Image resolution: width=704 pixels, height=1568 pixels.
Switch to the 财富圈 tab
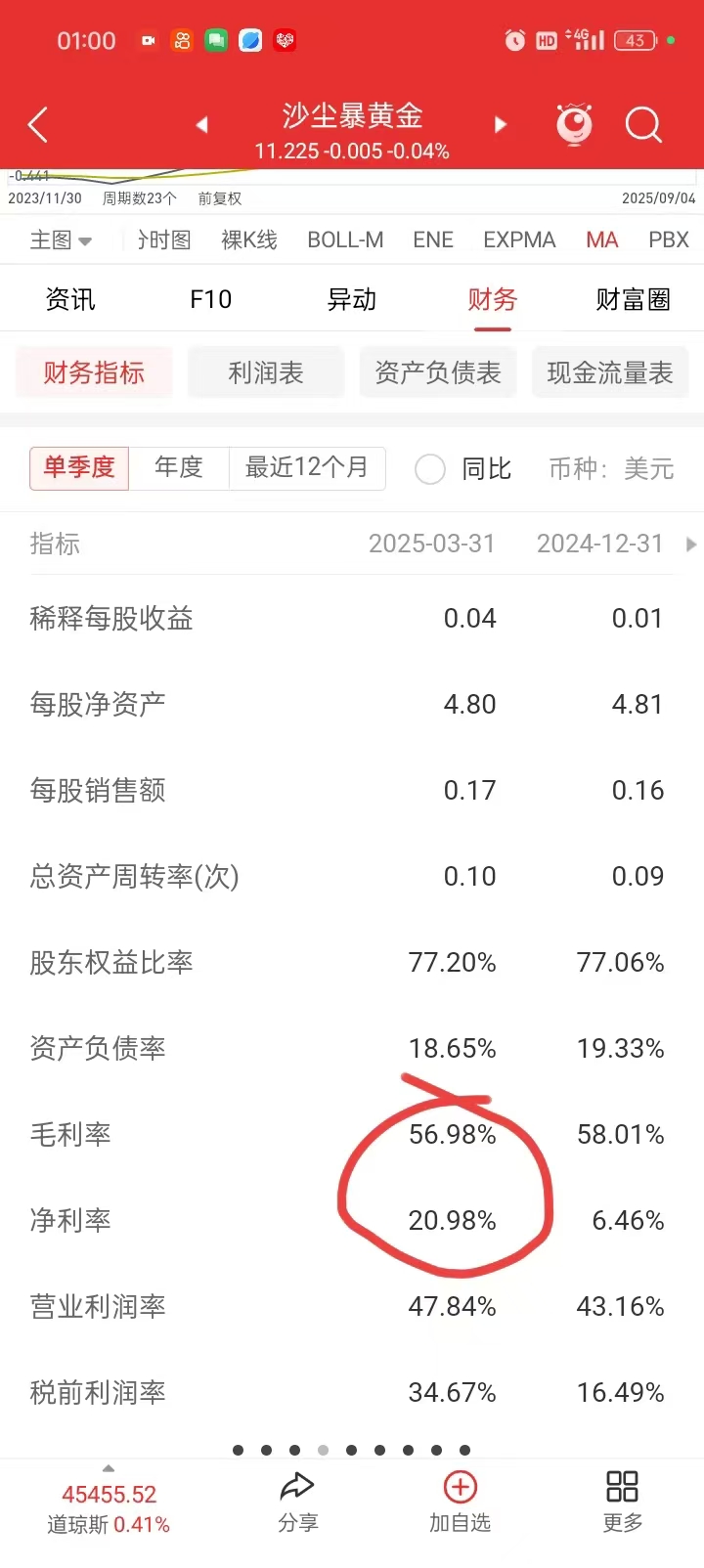click(x=633, y=300)
